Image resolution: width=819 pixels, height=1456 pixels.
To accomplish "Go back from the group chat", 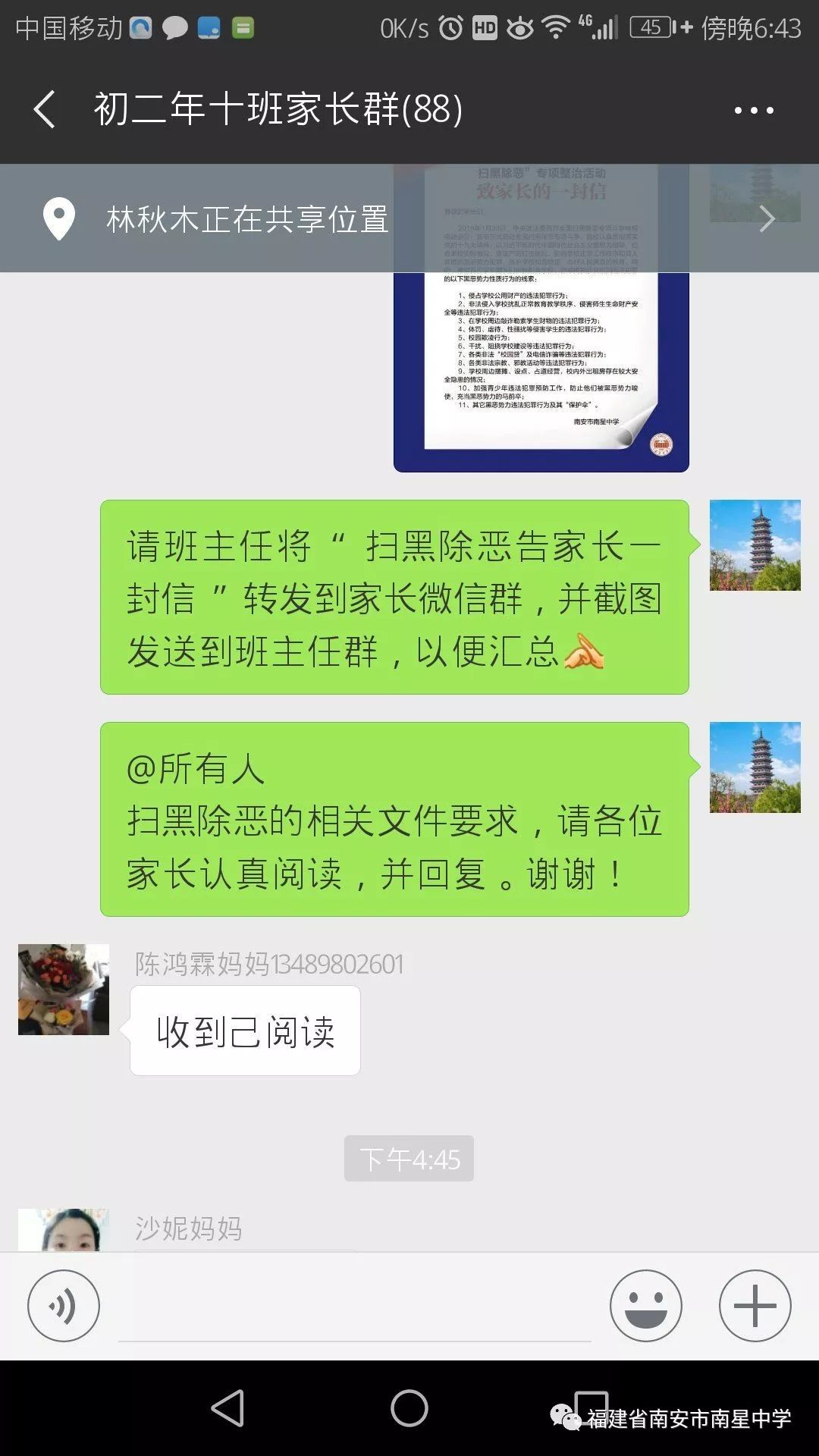I will [x=45, y=110].
